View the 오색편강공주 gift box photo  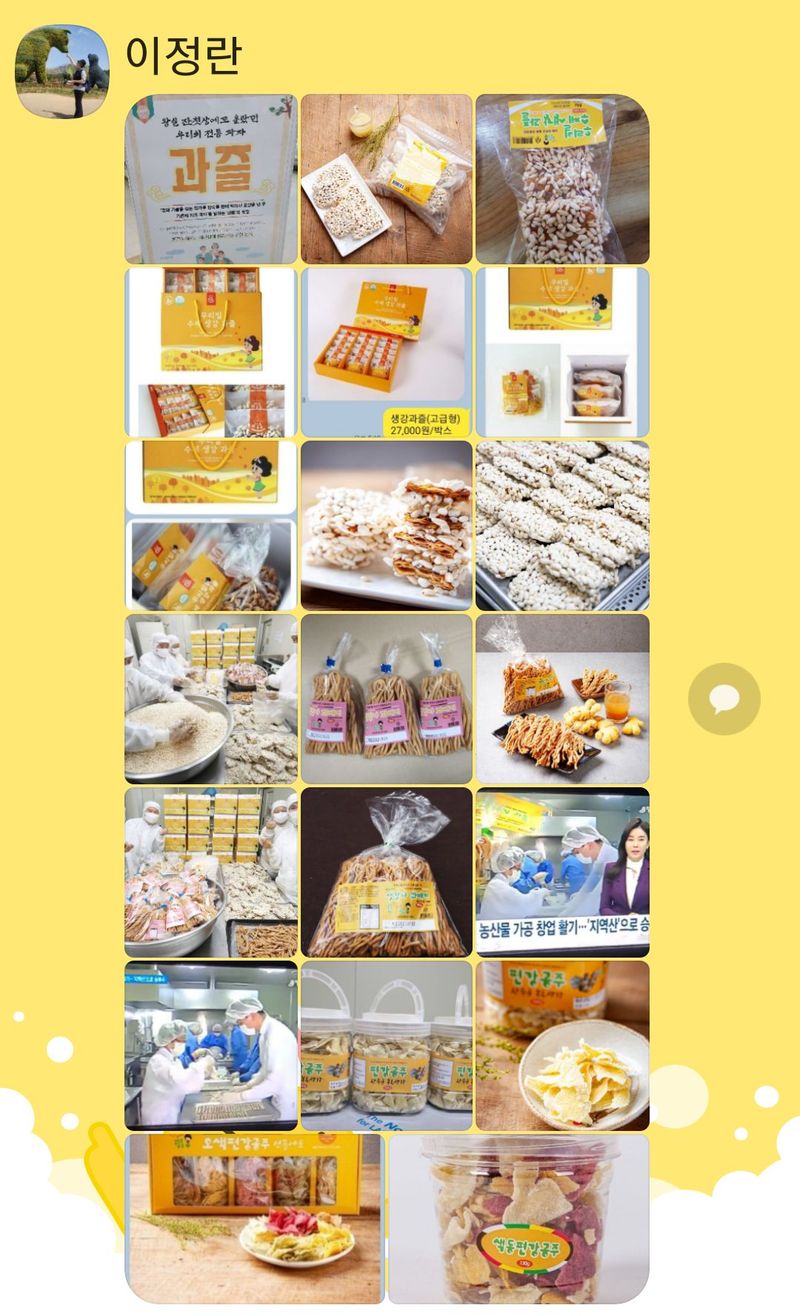pyautogui.click(x=254, y=1218)
